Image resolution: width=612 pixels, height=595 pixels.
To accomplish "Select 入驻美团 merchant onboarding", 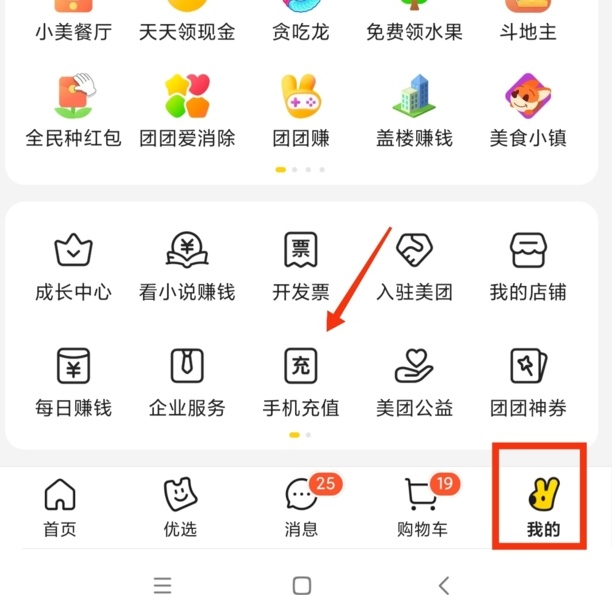I will [x=414, y=265].
